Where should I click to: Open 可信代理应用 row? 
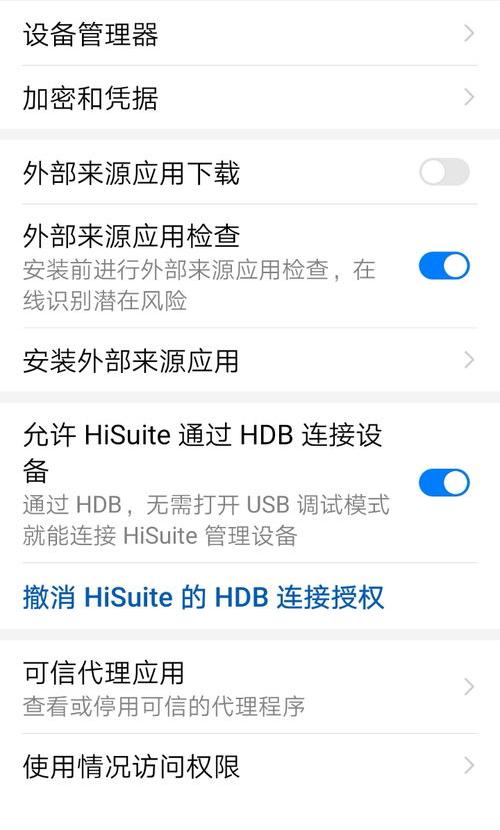click(x=250, y=687)
